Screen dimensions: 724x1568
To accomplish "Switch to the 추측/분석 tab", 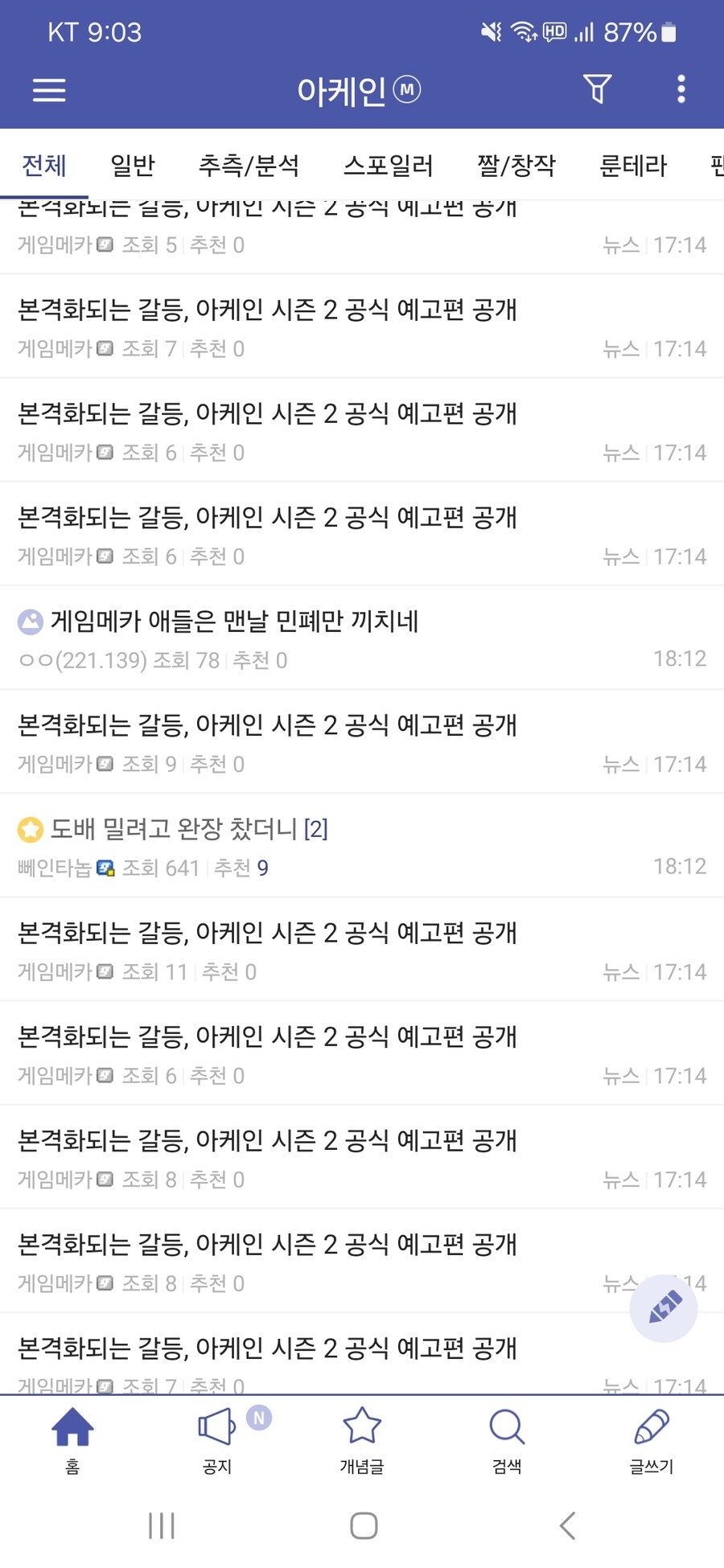I will pyautogui.click(x=249, y=166).
